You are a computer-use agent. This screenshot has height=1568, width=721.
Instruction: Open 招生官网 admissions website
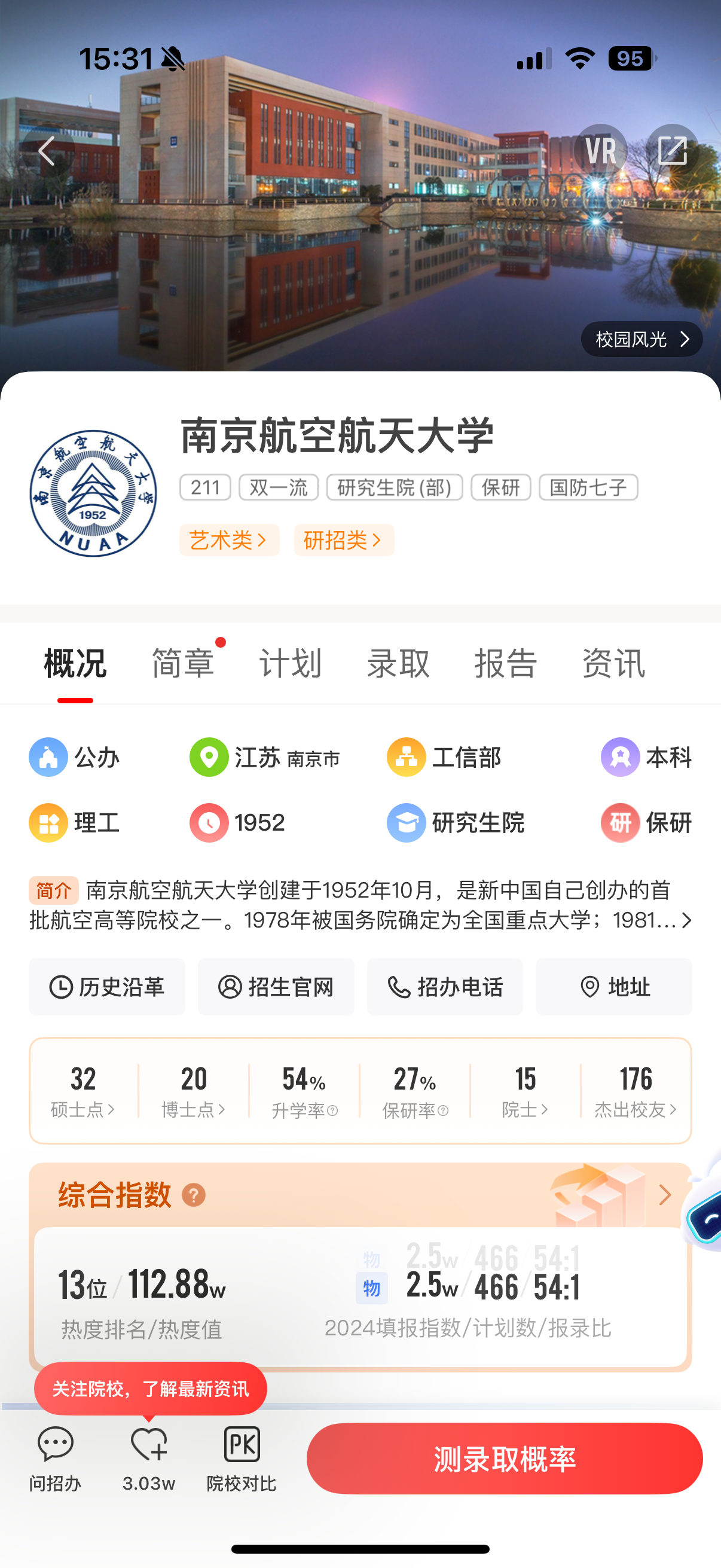(x=276, y=987)
